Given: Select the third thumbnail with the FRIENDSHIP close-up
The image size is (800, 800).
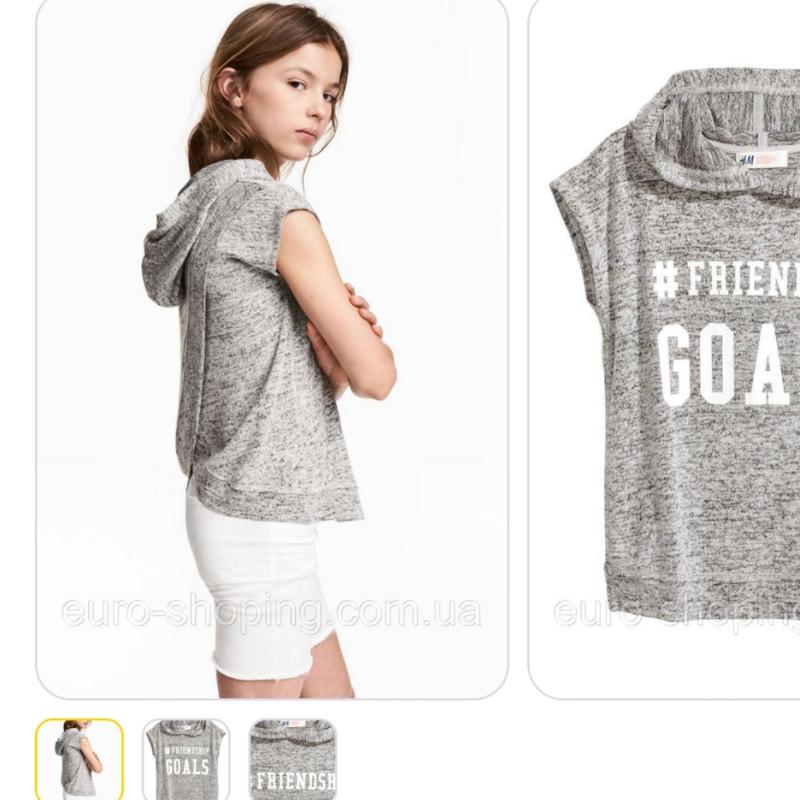Looking at the screenshot, I should coord(292,759).
